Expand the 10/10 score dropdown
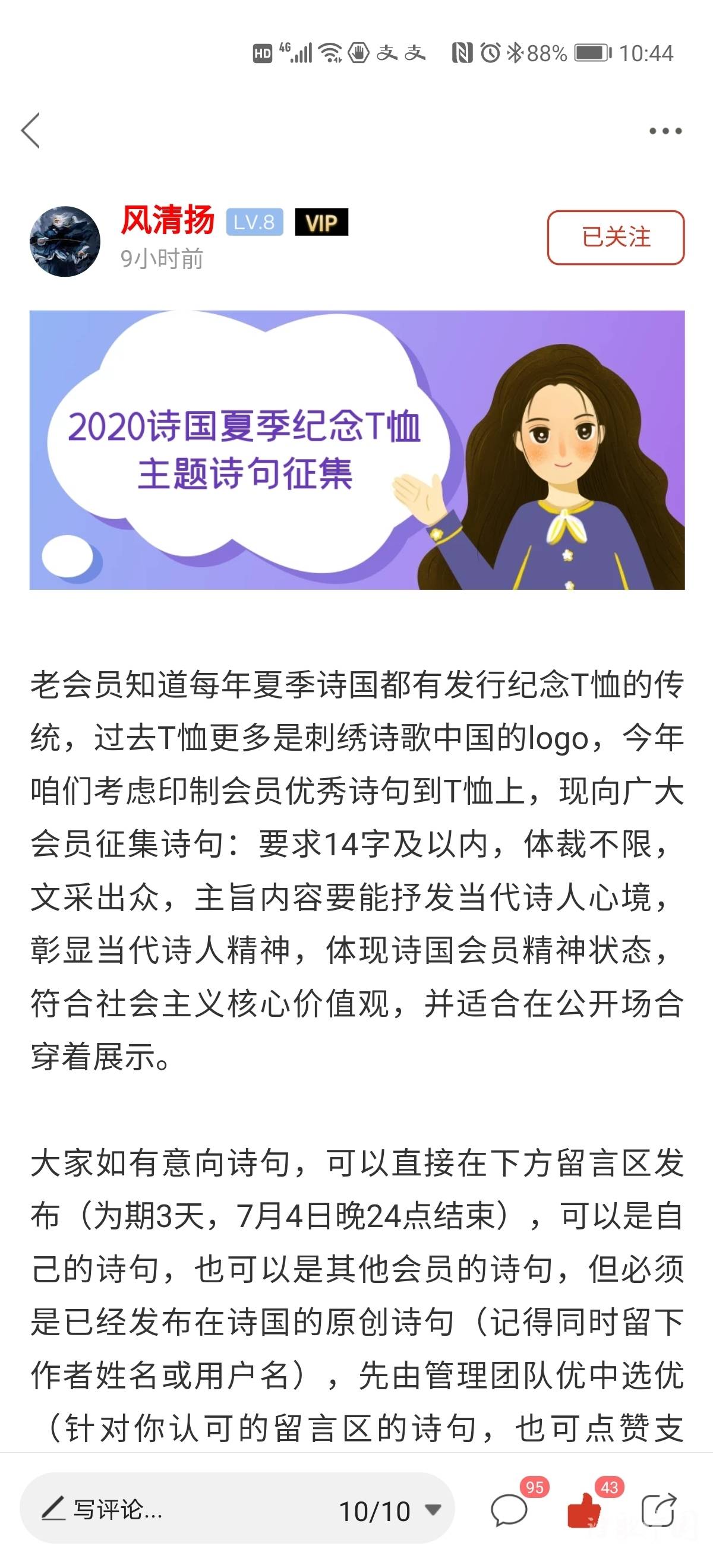713x1568 pixels. (x=390, y=1511)
